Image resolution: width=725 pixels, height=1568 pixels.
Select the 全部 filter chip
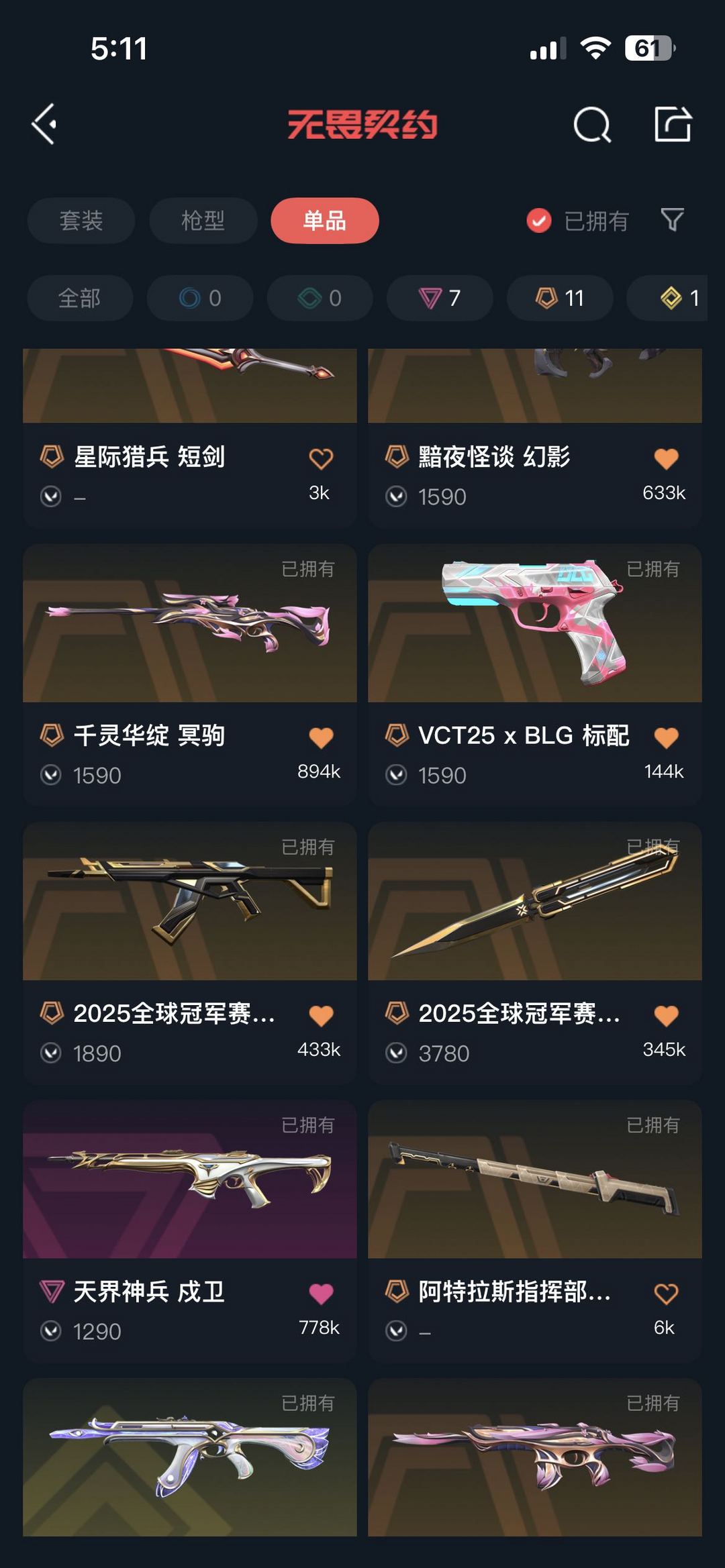(79, 298)
